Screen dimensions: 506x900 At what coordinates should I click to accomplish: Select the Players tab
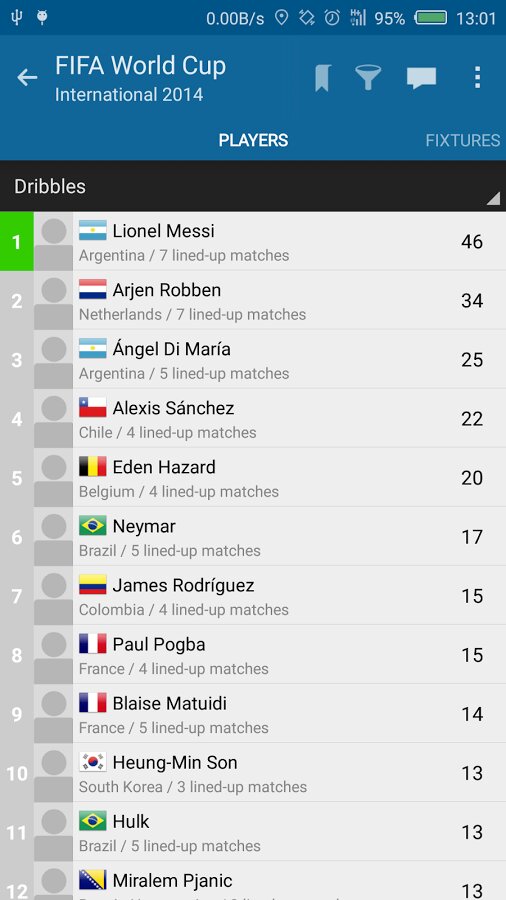253,141
